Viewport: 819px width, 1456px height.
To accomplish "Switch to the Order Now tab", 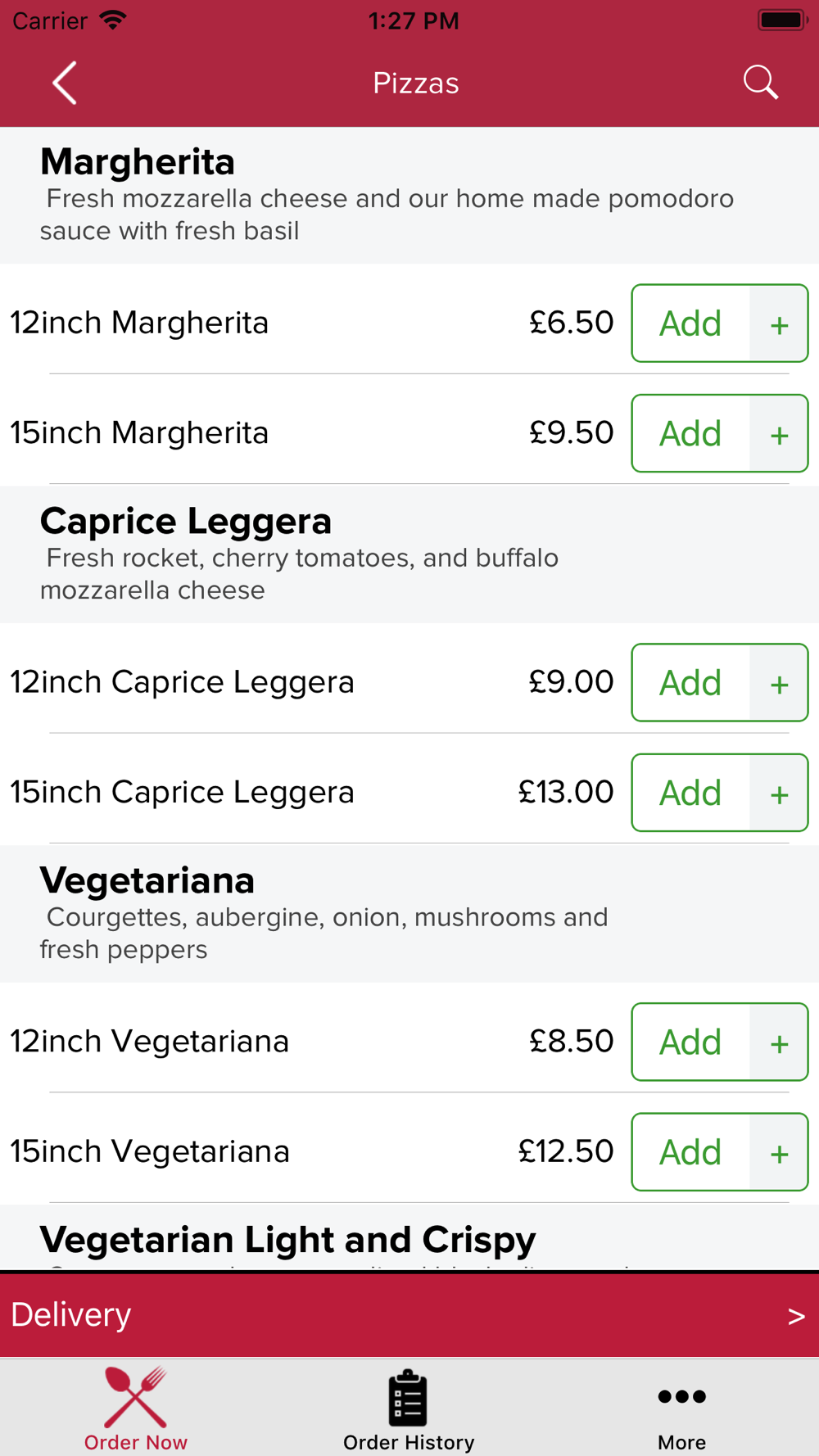I will pyautogui.click(x=136, y=1409).
